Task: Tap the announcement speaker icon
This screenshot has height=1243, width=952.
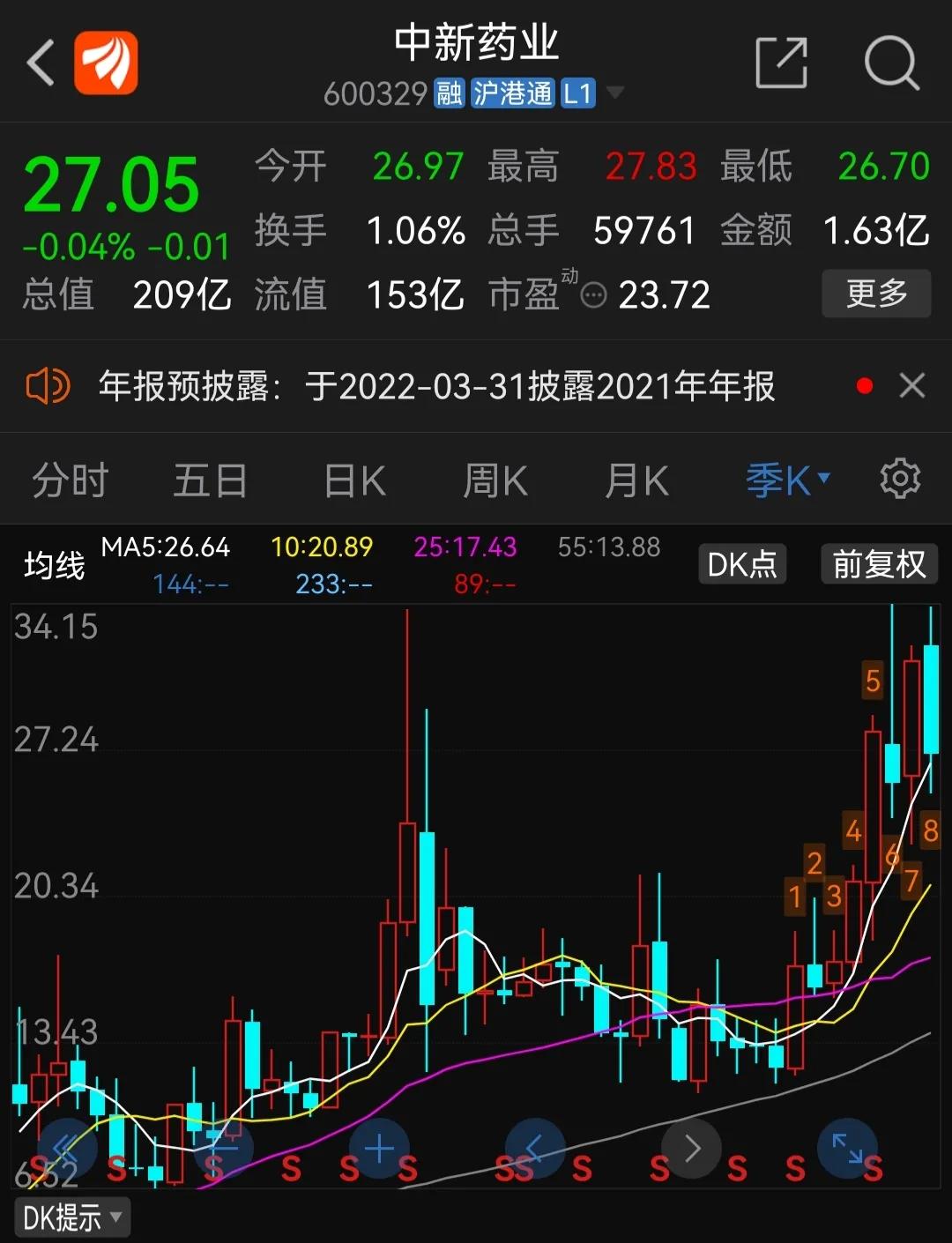Action: click(x=46, y=386)
